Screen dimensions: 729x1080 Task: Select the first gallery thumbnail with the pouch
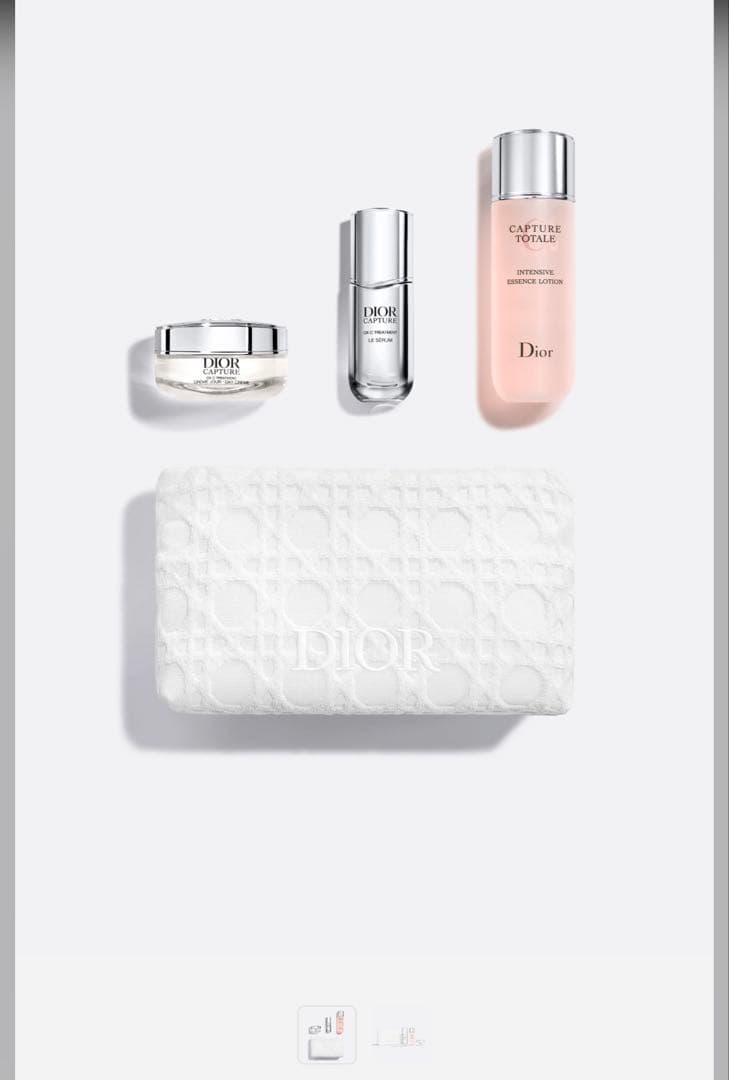click(x=327, y=1033)
